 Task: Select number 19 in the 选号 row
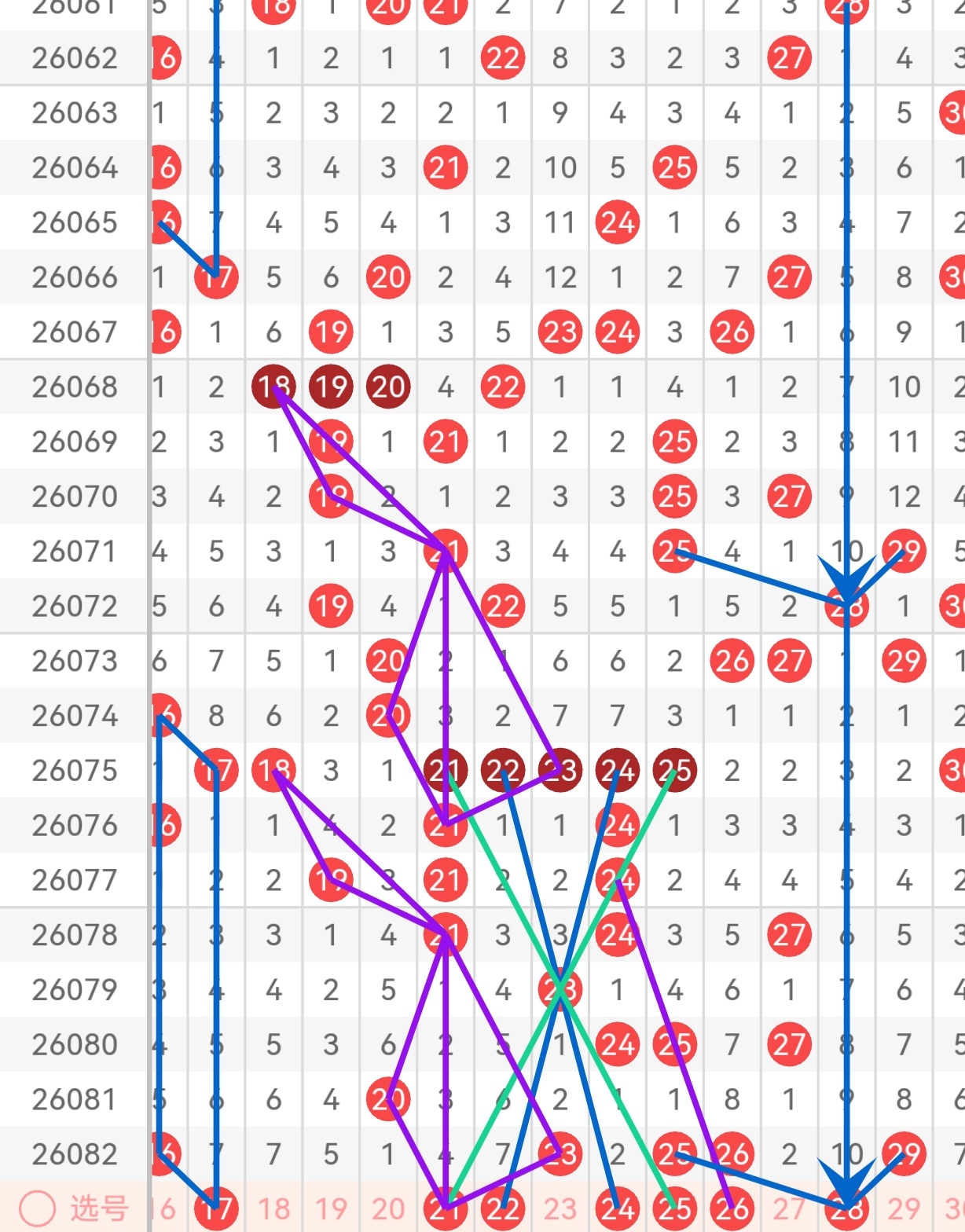(331, 1208)
